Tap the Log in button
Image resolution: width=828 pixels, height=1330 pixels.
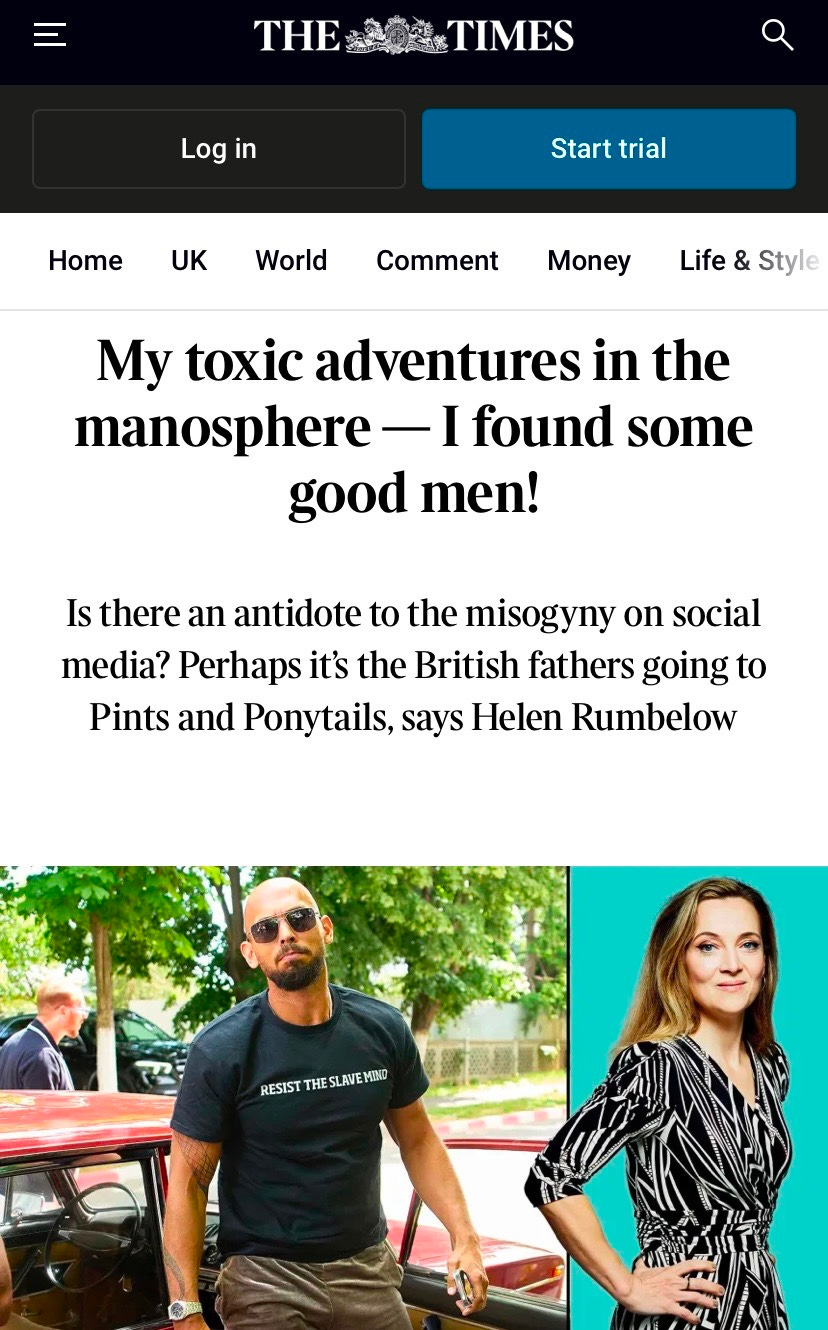tap(219, 149)
